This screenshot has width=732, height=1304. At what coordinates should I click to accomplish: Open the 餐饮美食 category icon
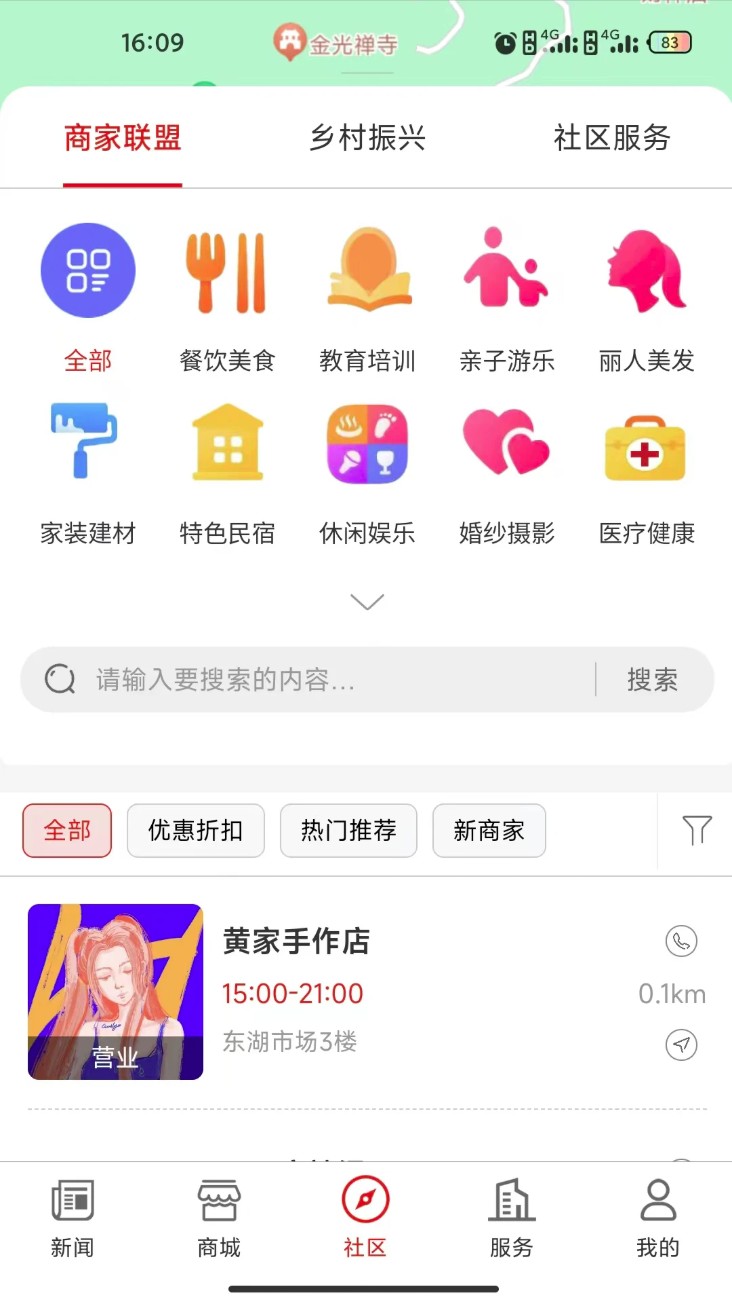pos(227,270)
